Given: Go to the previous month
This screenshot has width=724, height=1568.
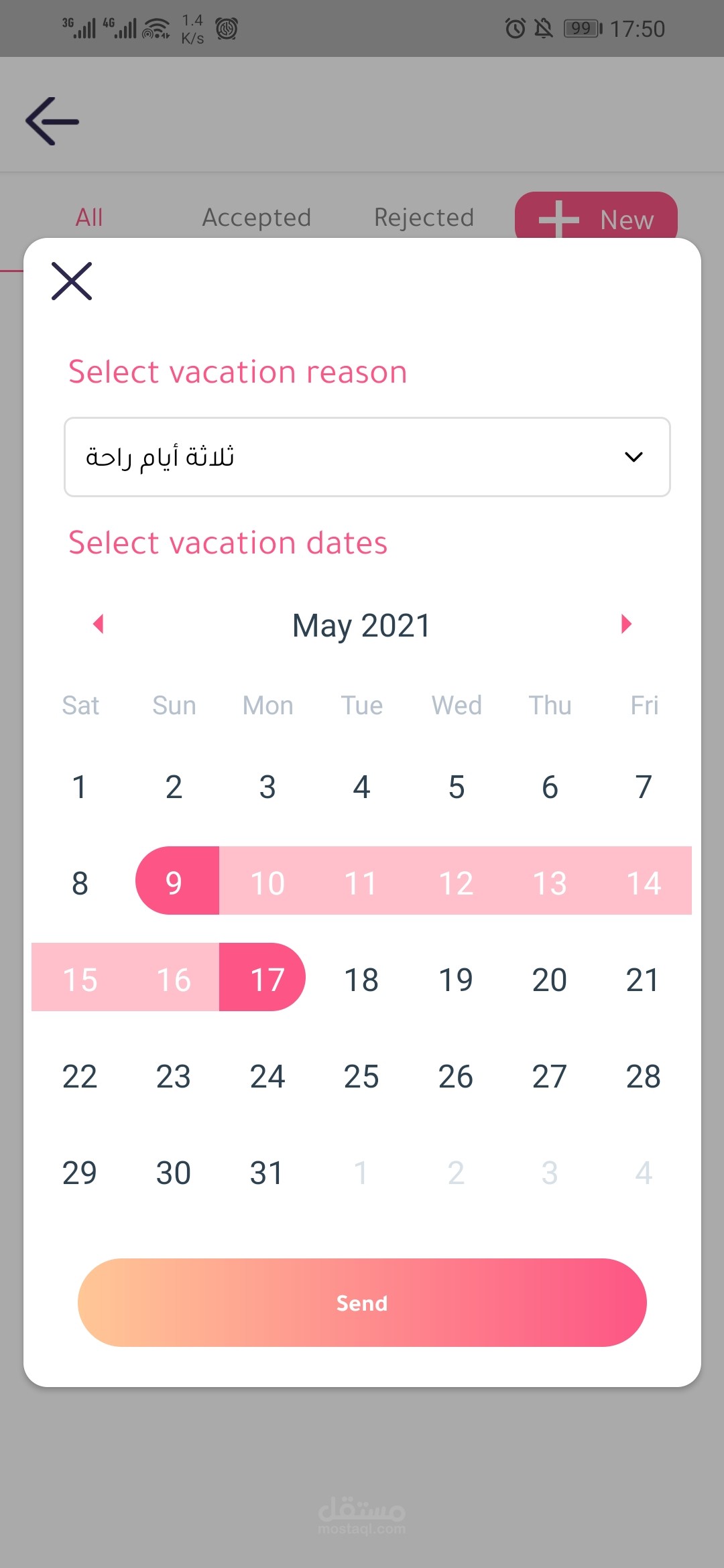Looking at the screenshot, I should point(99,624).
